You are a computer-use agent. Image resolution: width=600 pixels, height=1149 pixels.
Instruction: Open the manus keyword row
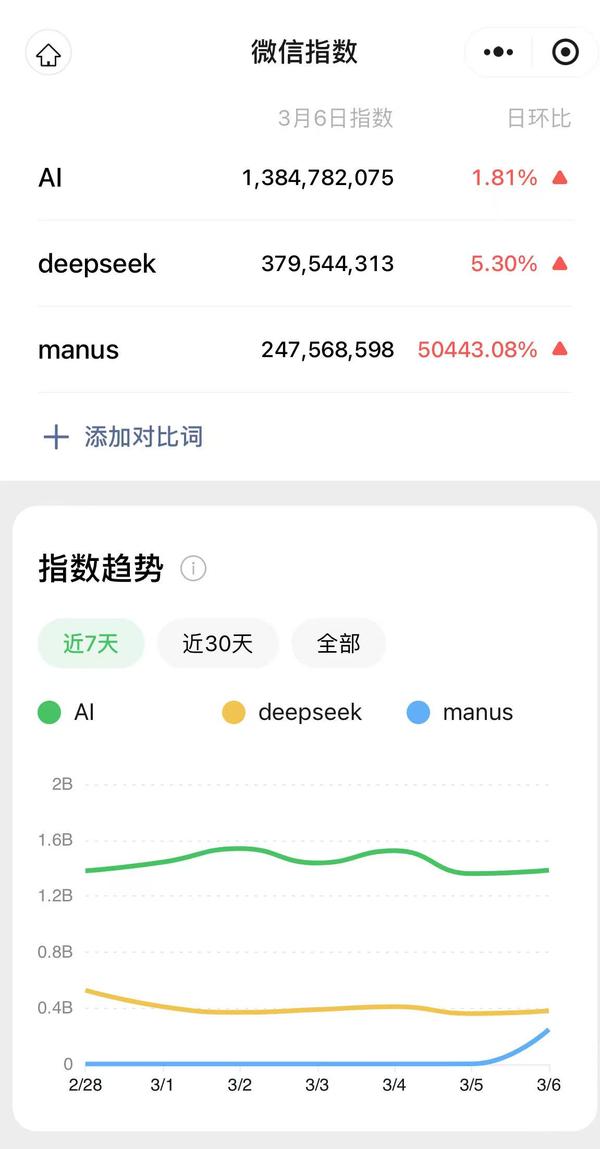tap(305, 350)
